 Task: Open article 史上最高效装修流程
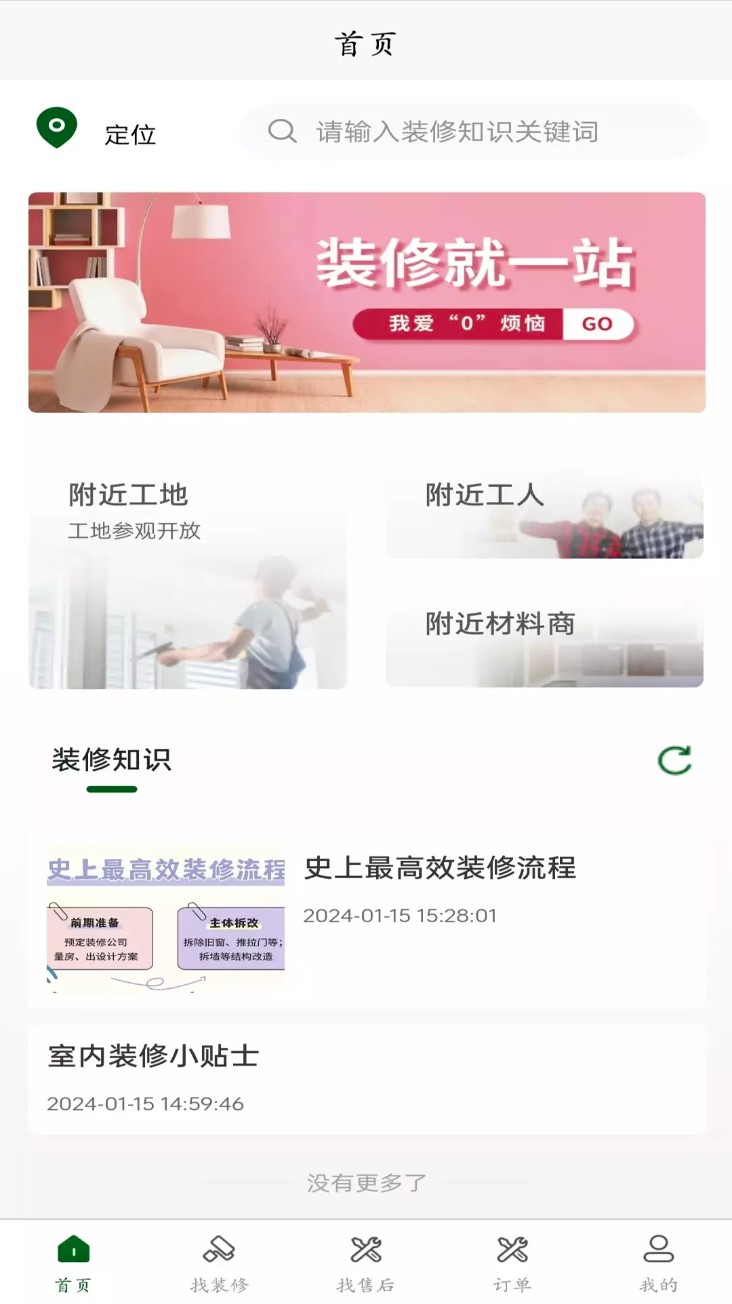tap(367, 919)
